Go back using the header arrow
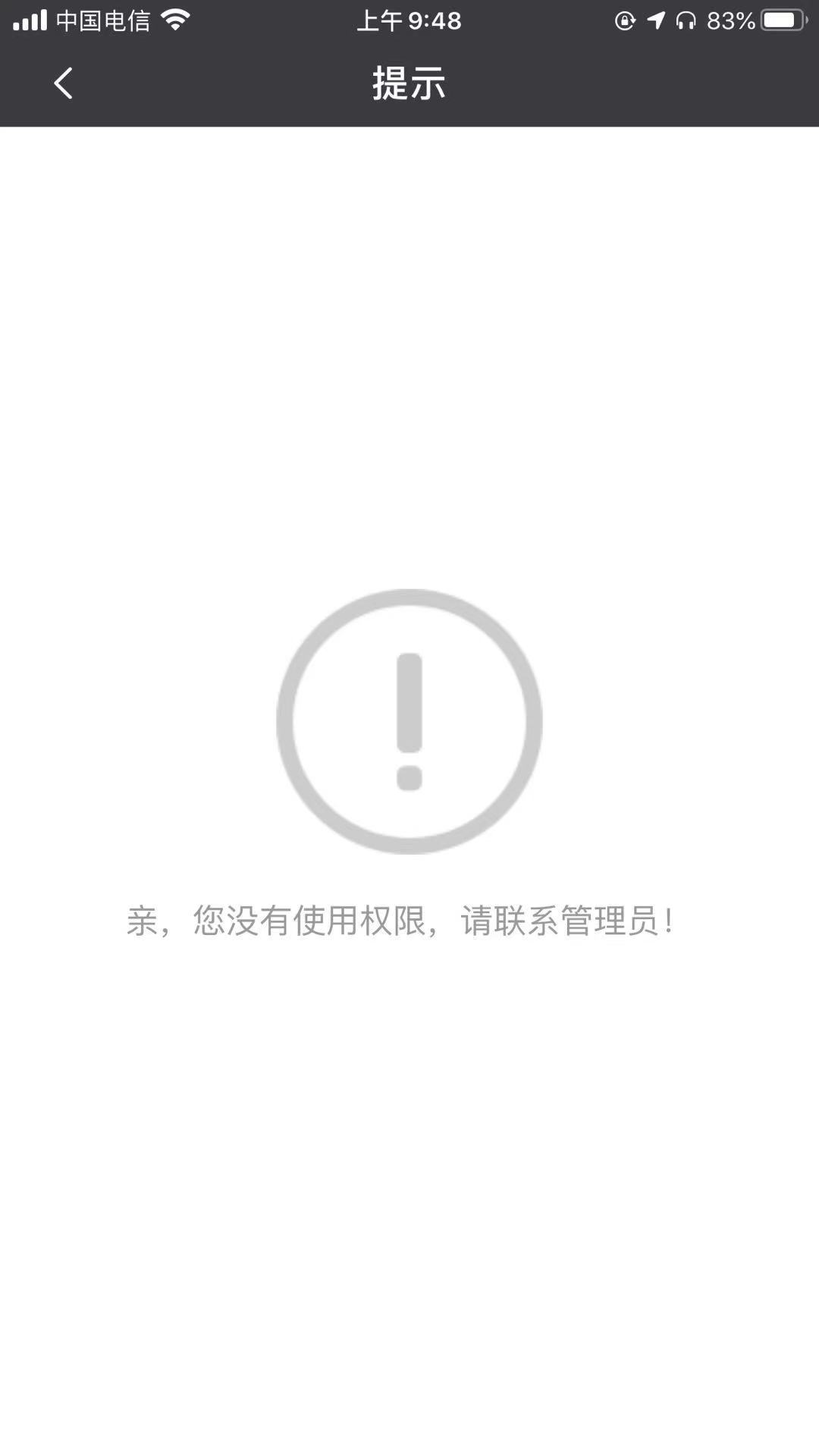This screenshot has width=819, height=1456. (x=63, y=83)
